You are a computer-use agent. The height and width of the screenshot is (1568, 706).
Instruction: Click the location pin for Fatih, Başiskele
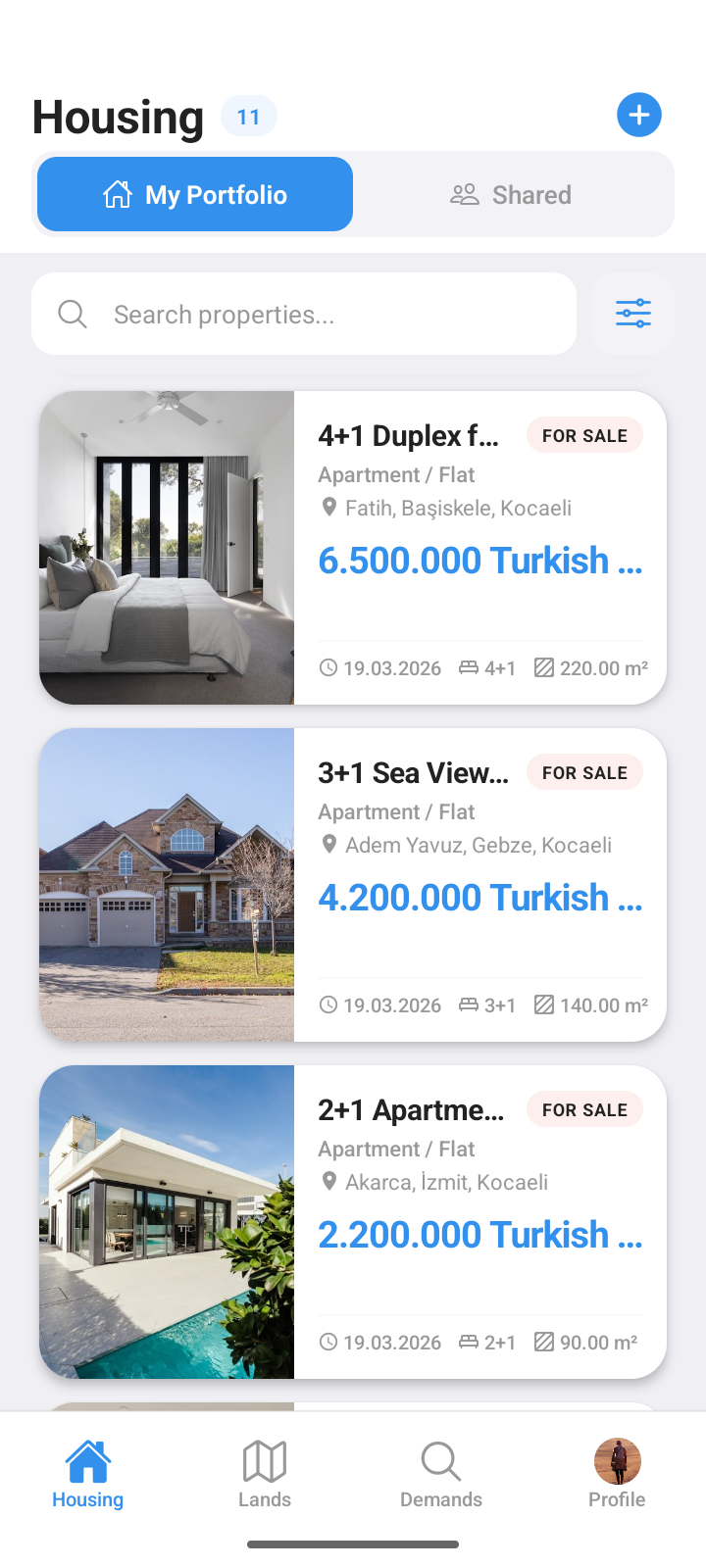click(328, 508)
